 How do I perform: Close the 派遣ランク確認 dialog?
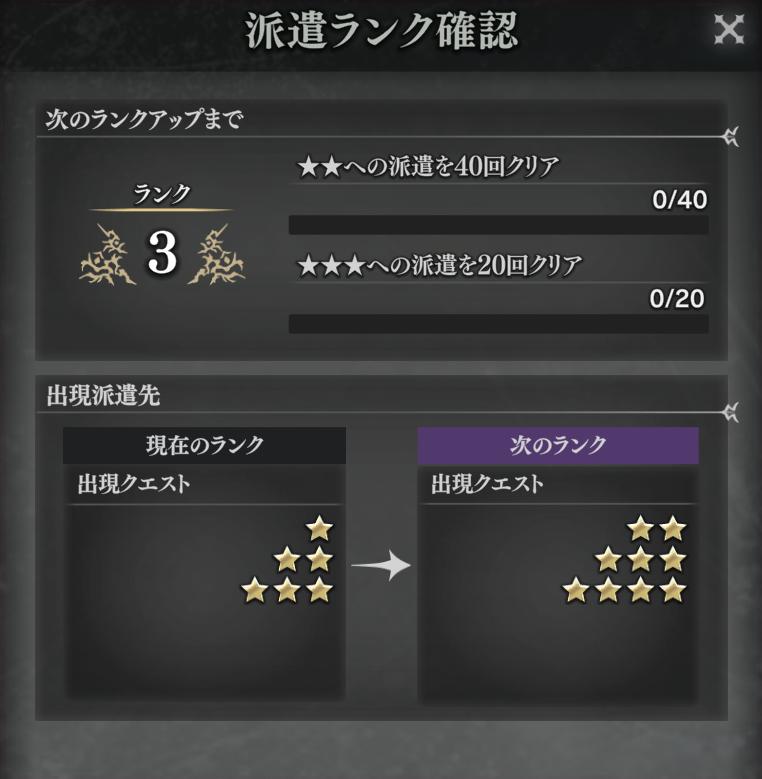(729, 31)
